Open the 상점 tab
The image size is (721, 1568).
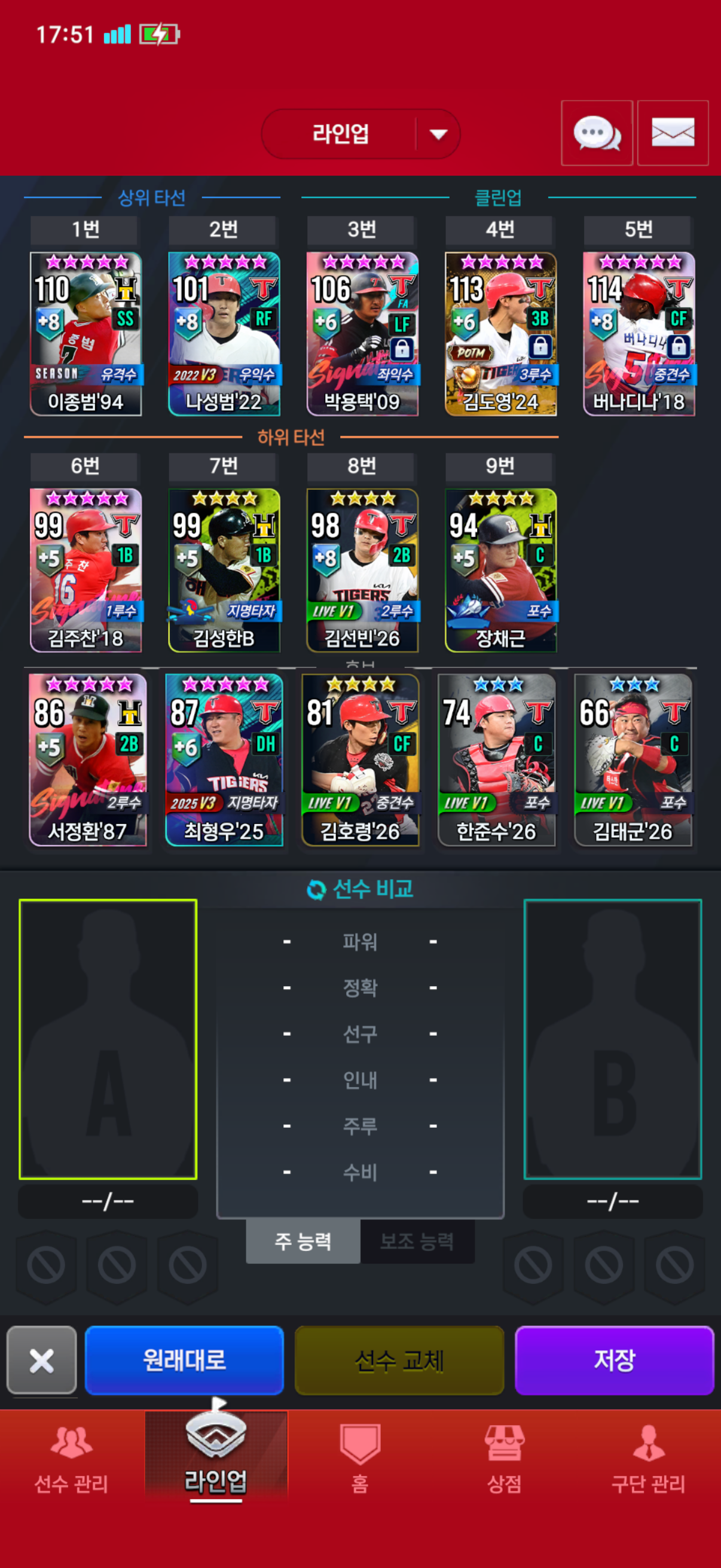point(505,1459)
